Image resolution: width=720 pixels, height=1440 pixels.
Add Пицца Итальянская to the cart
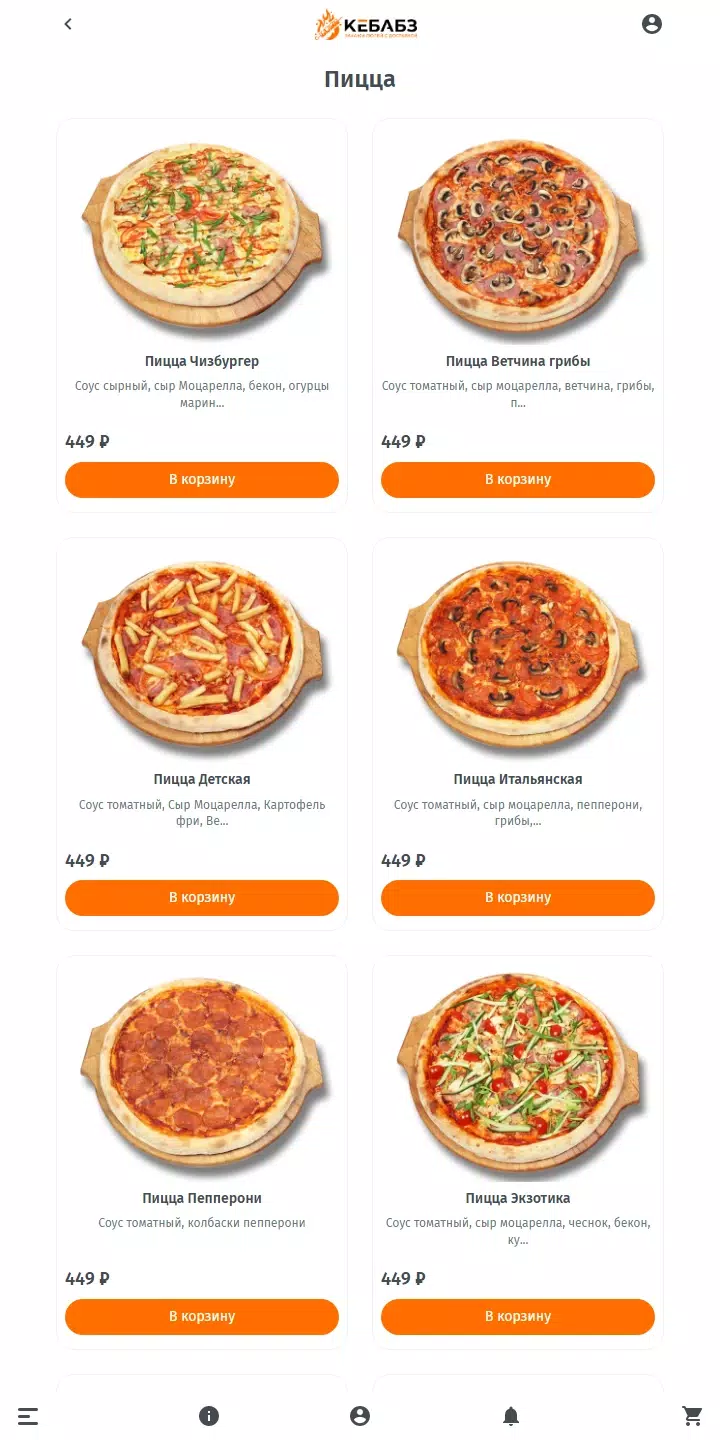[x=518, y=897]
